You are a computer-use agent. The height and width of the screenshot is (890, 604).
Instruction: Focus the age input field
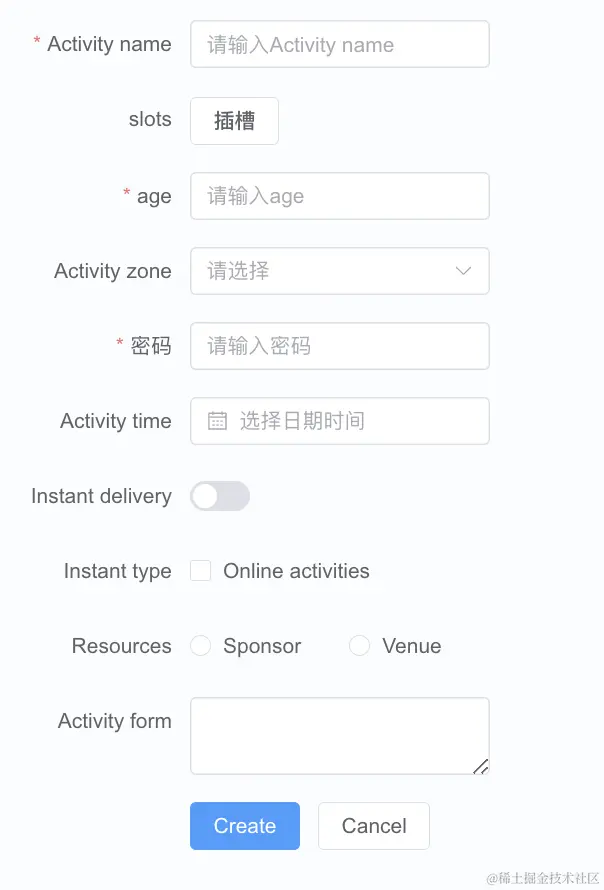coord(339,196)
